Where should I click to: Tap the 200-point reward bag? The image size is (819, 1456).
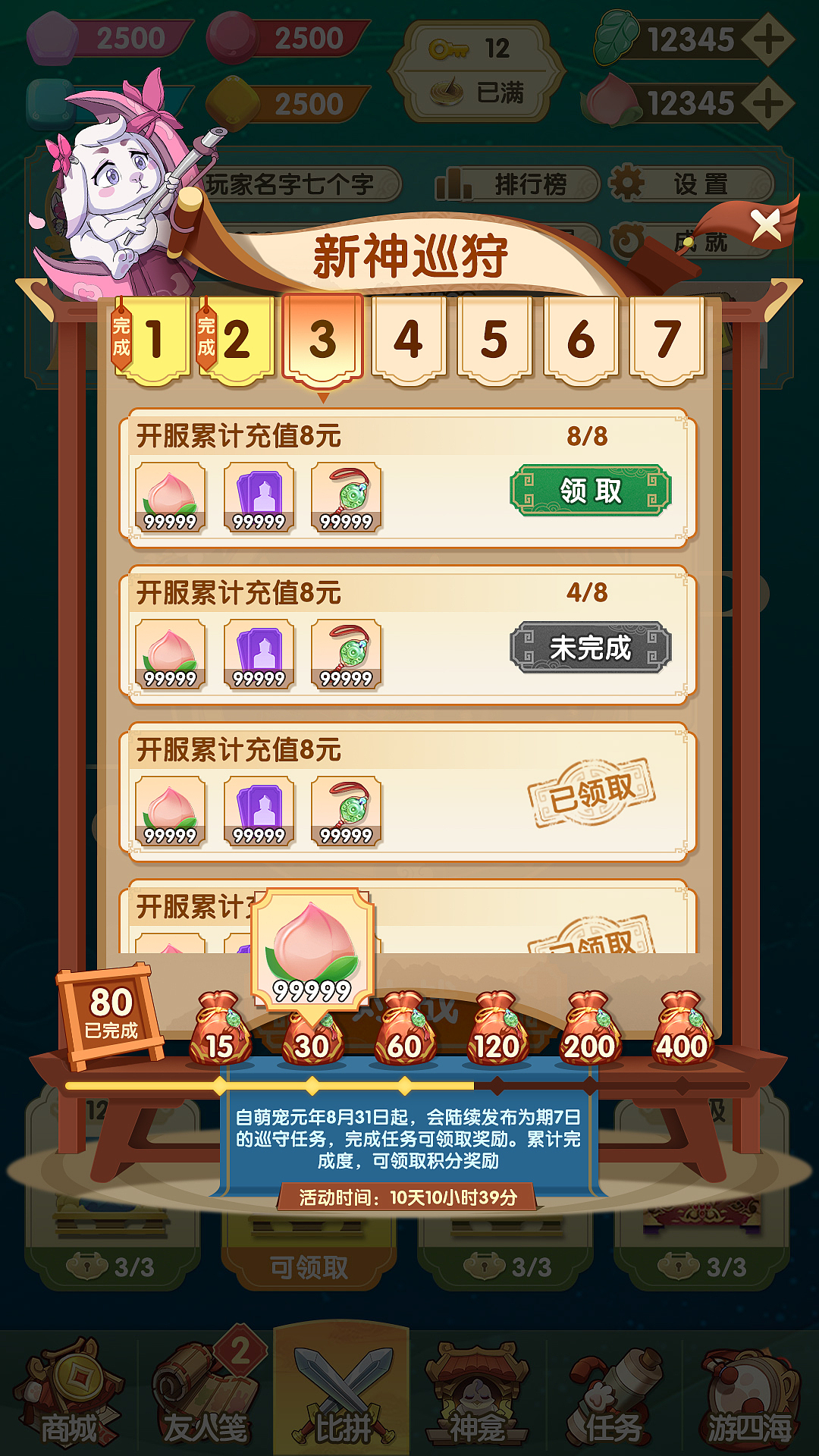click(x=590, y=1028)
